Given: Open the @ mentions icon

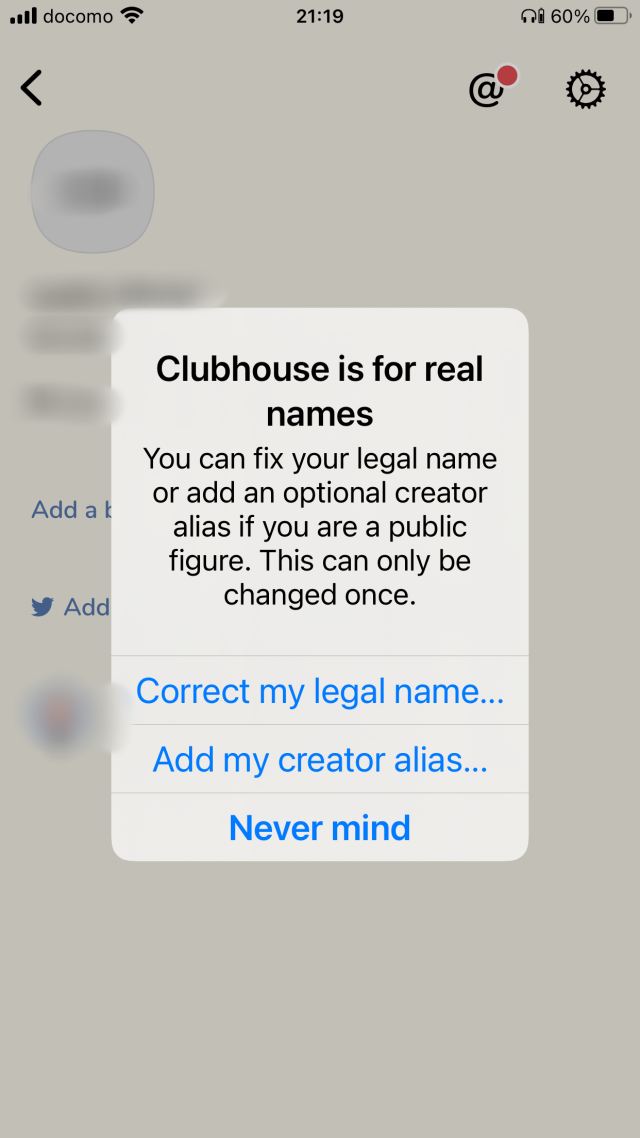Looking at the screenshot, I should point(488,89).
